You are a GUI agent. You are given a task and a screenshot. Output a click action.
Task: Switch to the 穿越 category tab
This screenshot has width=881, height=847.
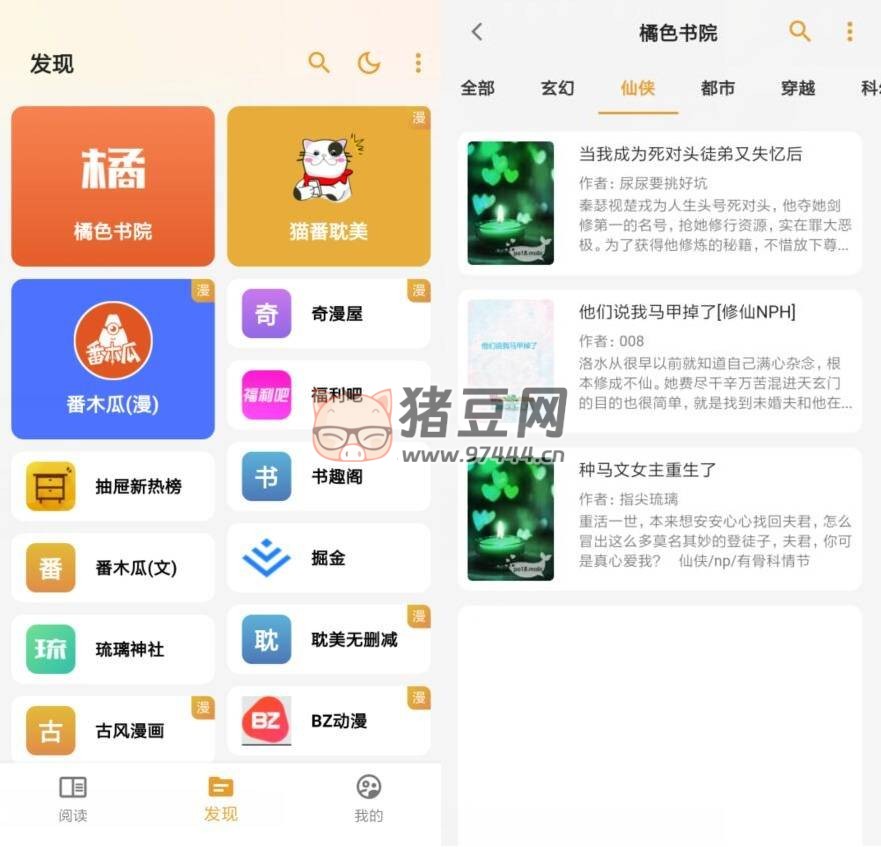797,88
